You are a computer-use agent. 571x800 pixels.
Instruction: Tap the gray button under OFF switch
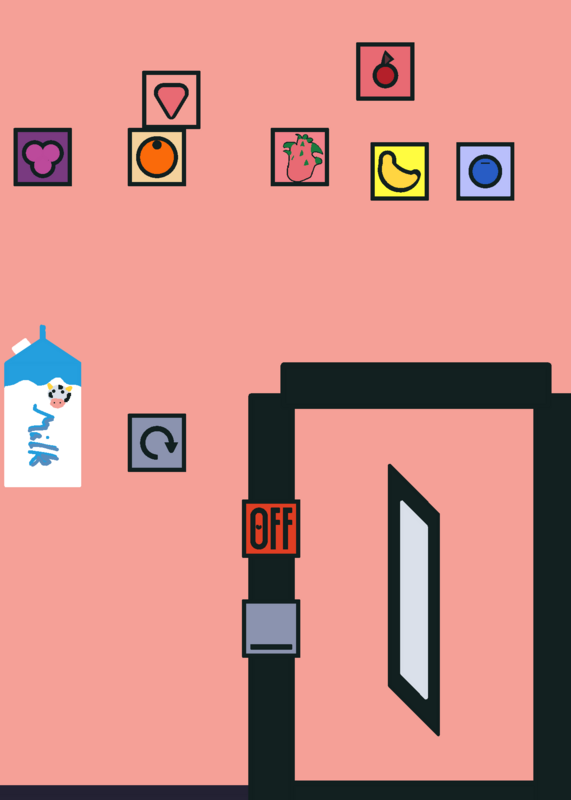coord(271,629)
